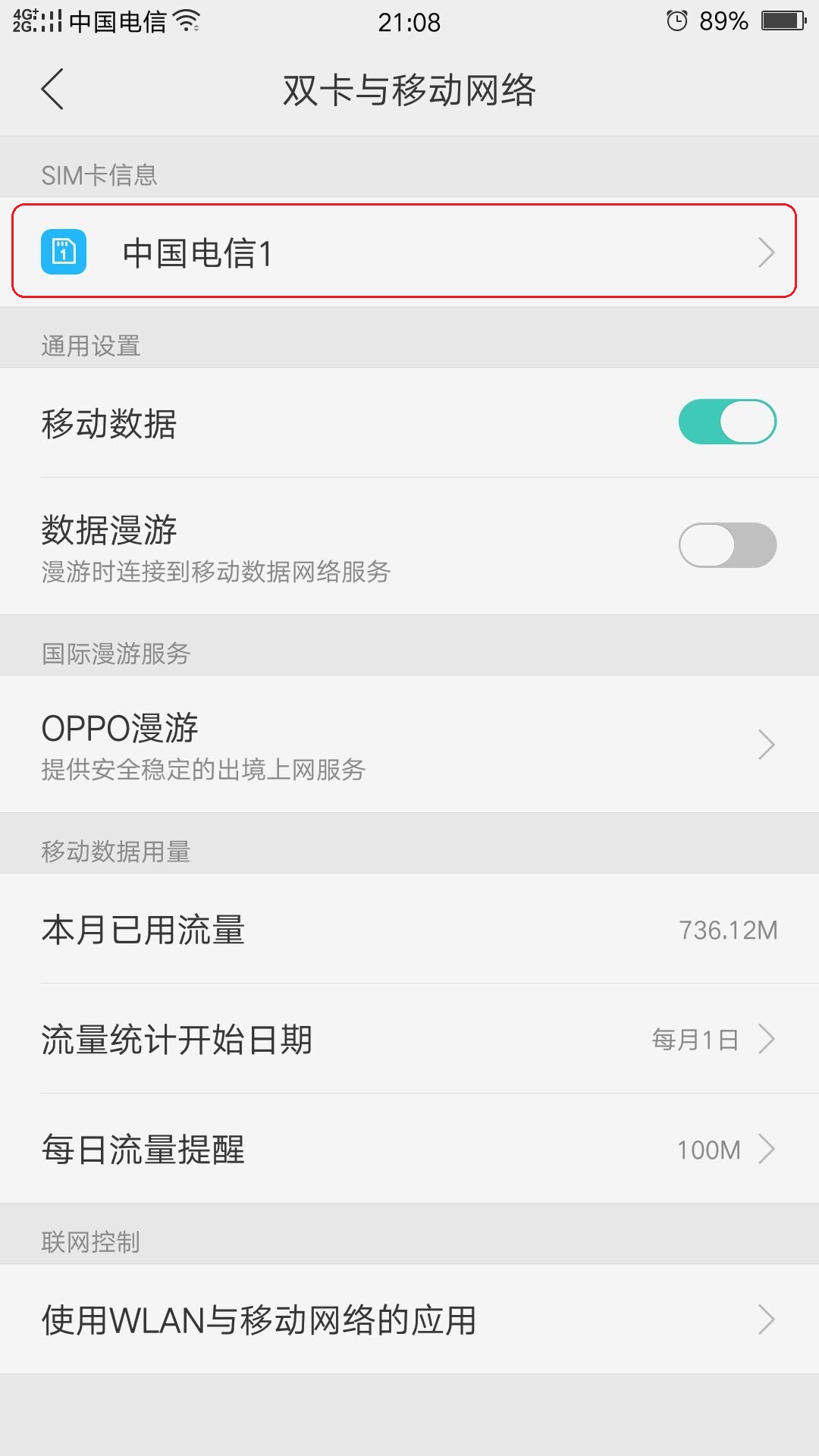
Task: Turn off the 移动数据 switch
Action: click(727, 422)
